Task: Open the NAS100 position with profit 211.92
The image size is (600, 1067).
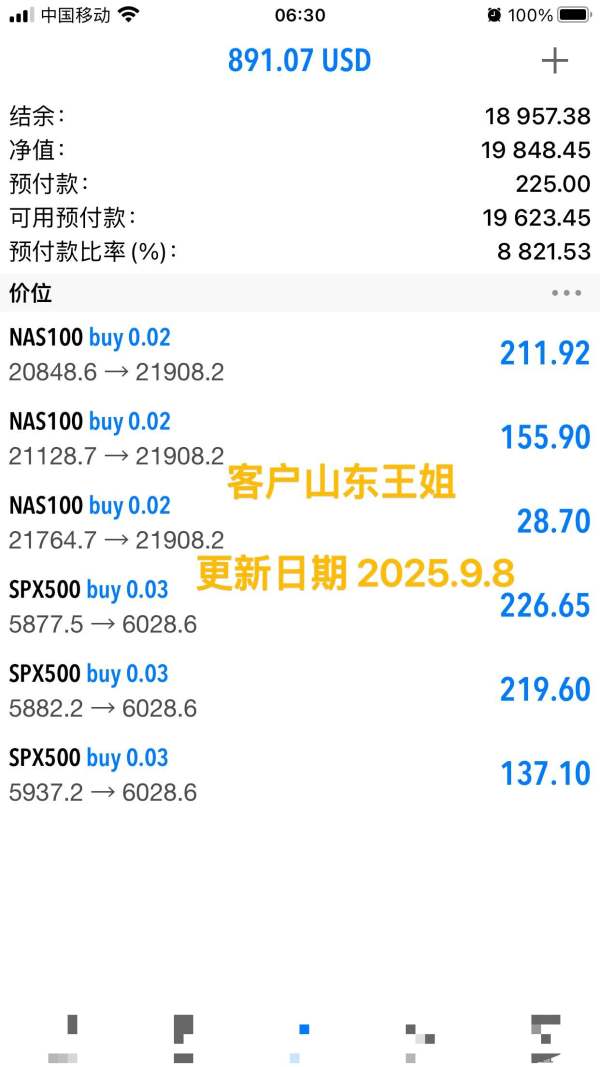Action: [x=300, y=354]
